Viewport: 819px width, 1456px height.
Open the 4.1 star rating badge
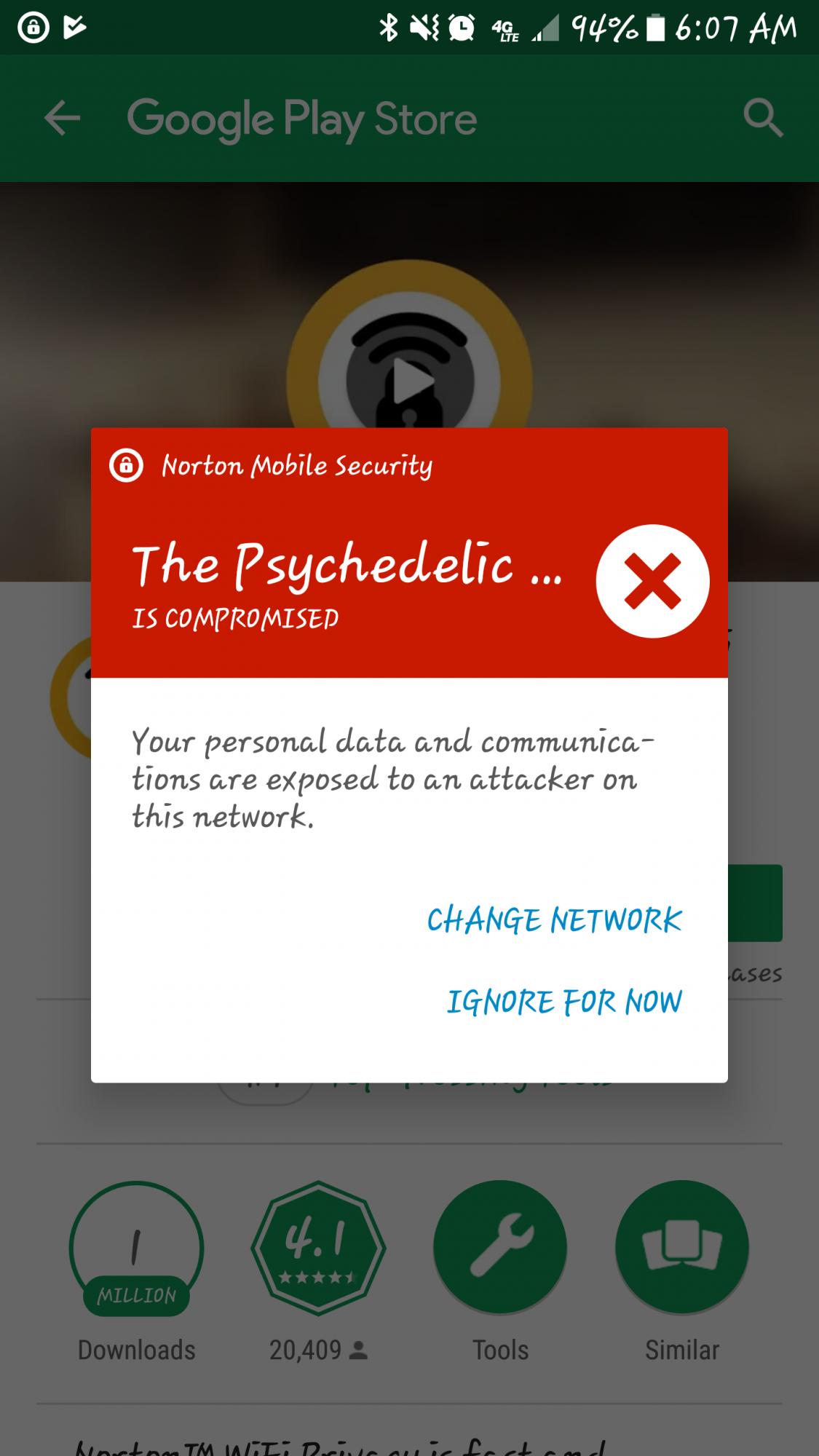point(318,1248)
